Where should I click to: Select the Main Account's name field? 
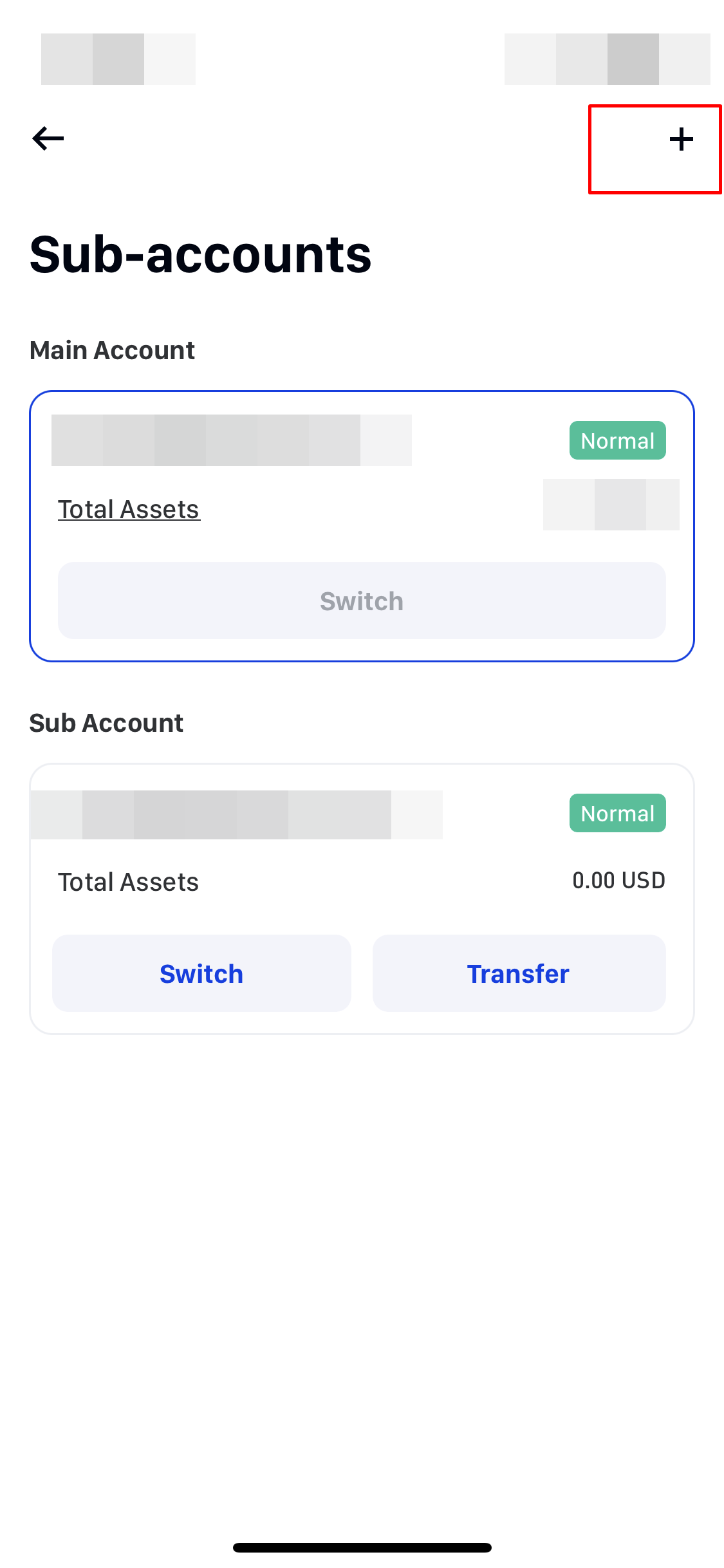[x=232, y=440]
